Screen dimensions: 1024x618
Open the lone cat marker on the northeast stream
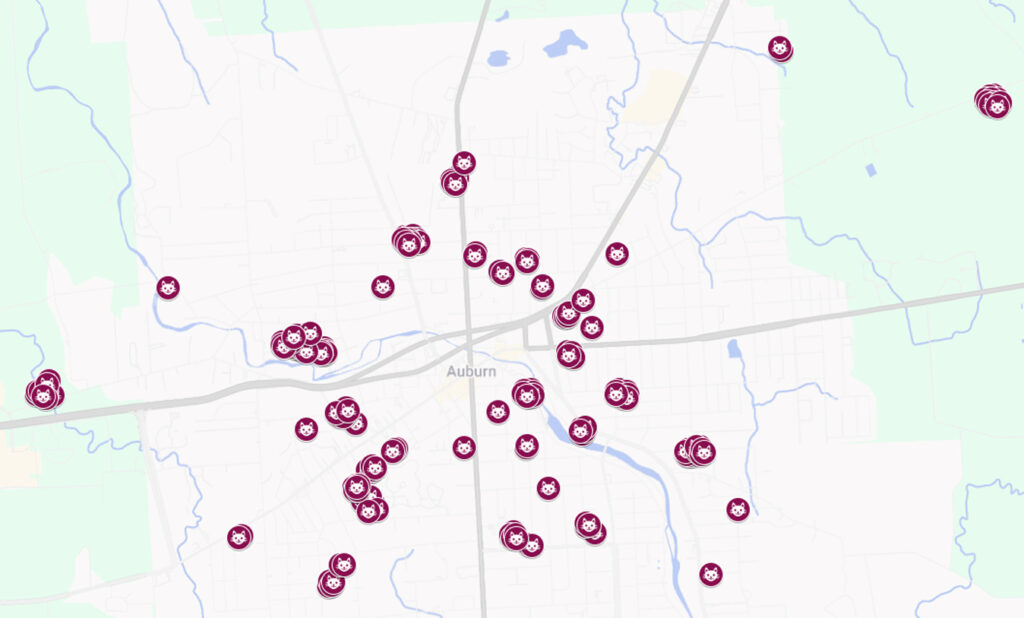780,47
